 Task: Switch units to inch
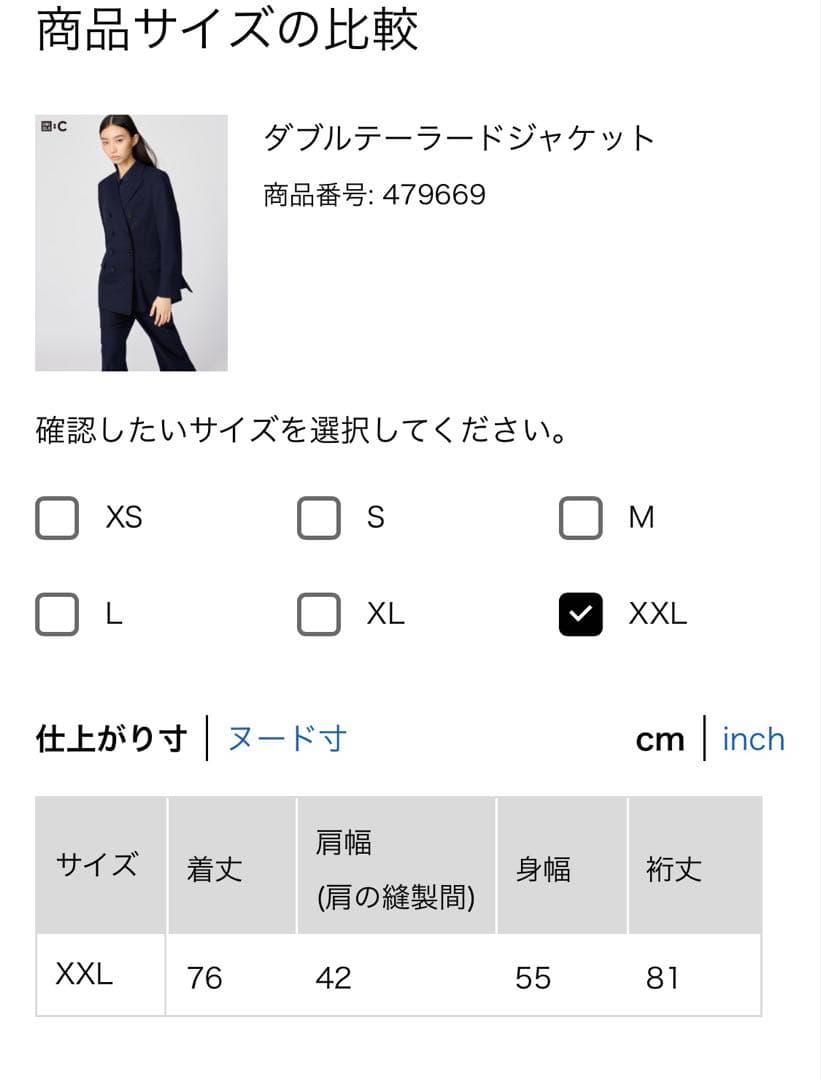pos(753,738)
